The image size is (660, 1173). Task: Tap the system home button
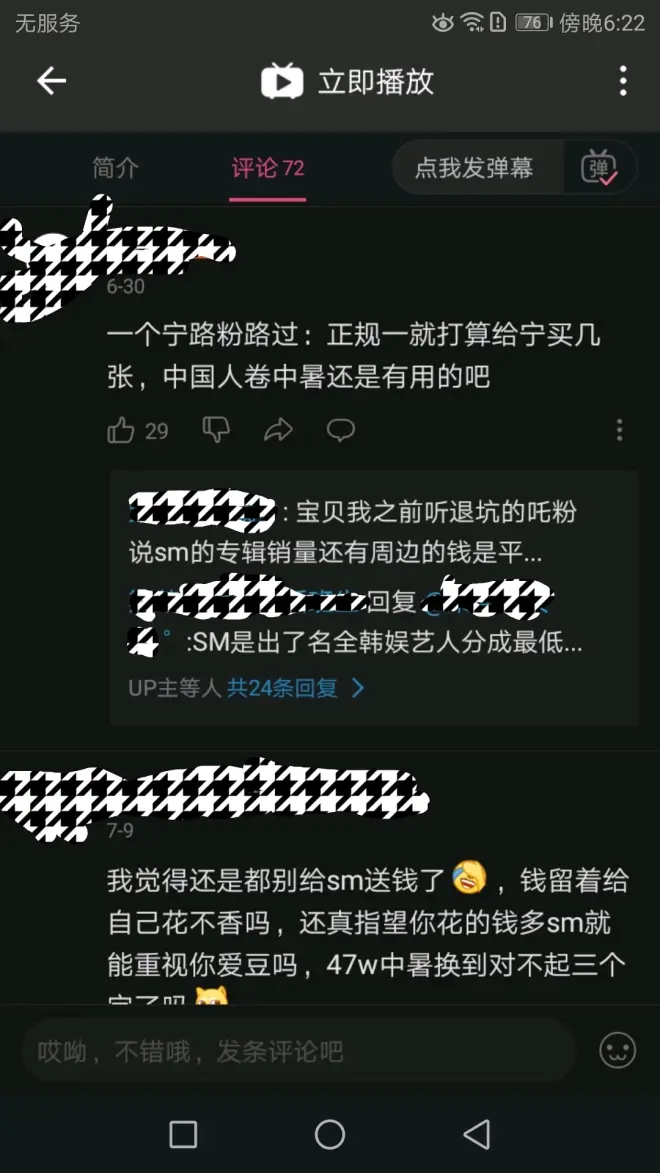(x=330, y=1134)
